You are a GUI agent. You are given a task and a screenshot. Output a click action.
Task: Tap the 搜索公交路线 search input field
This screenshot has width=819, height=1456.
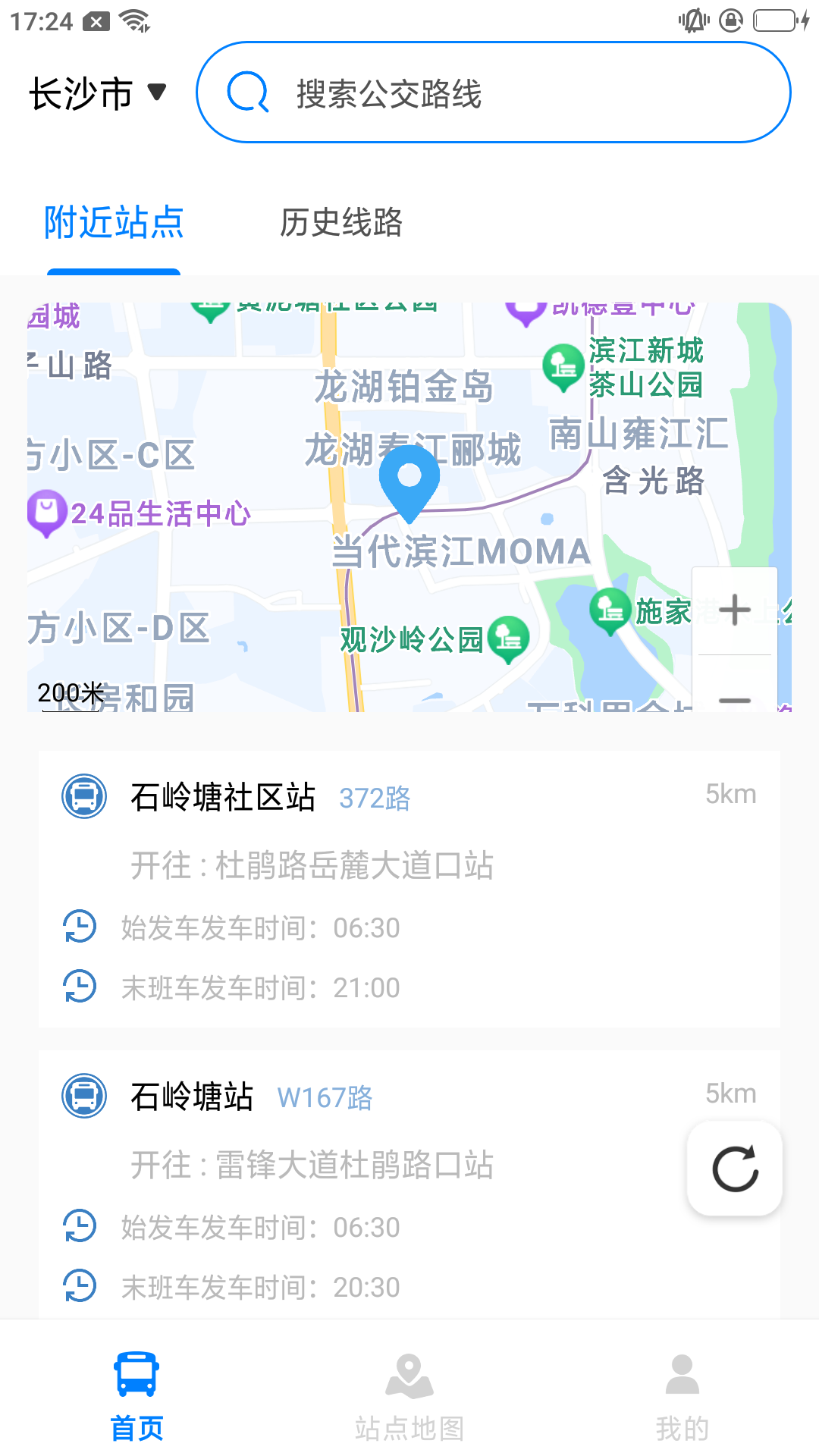point(455,96)
